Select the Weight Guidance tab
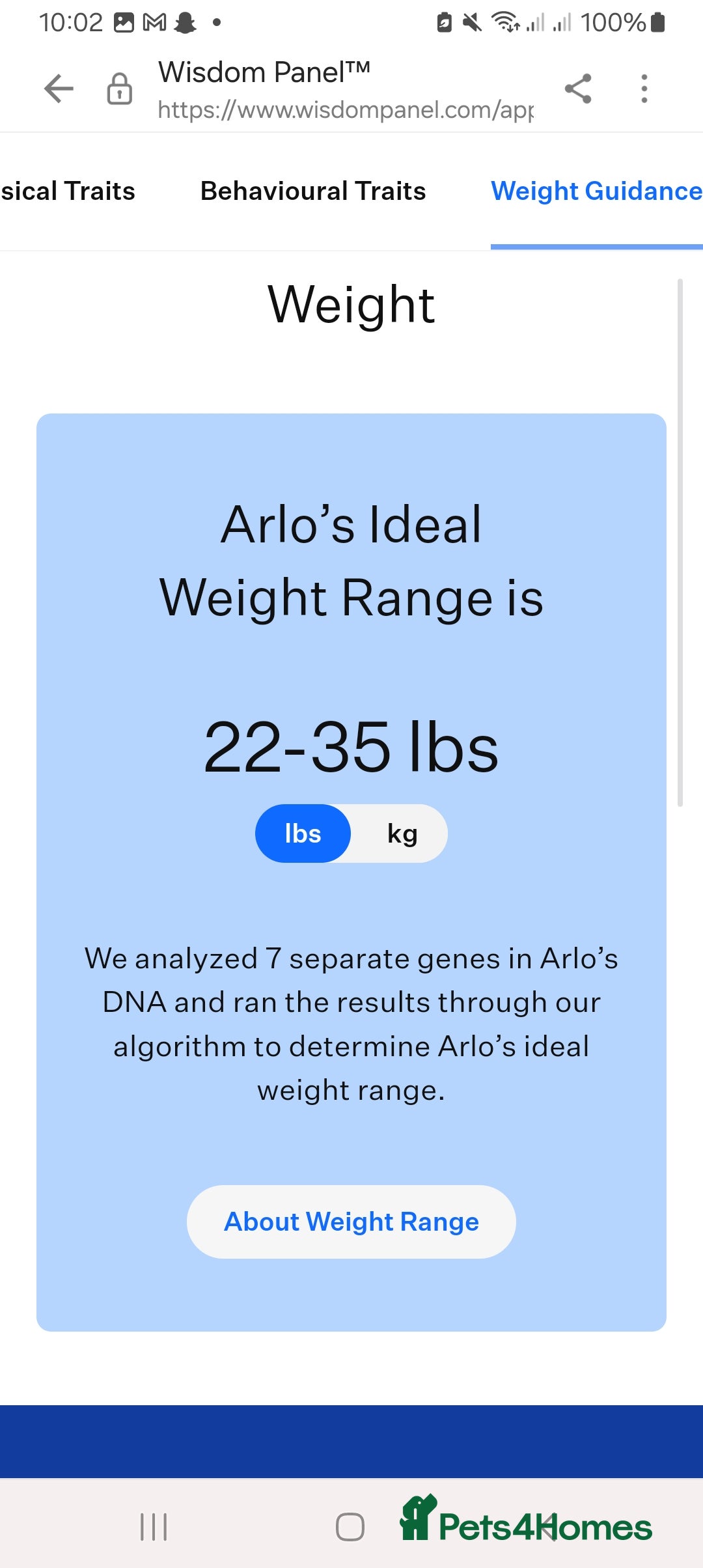 (x=596, y=191)
